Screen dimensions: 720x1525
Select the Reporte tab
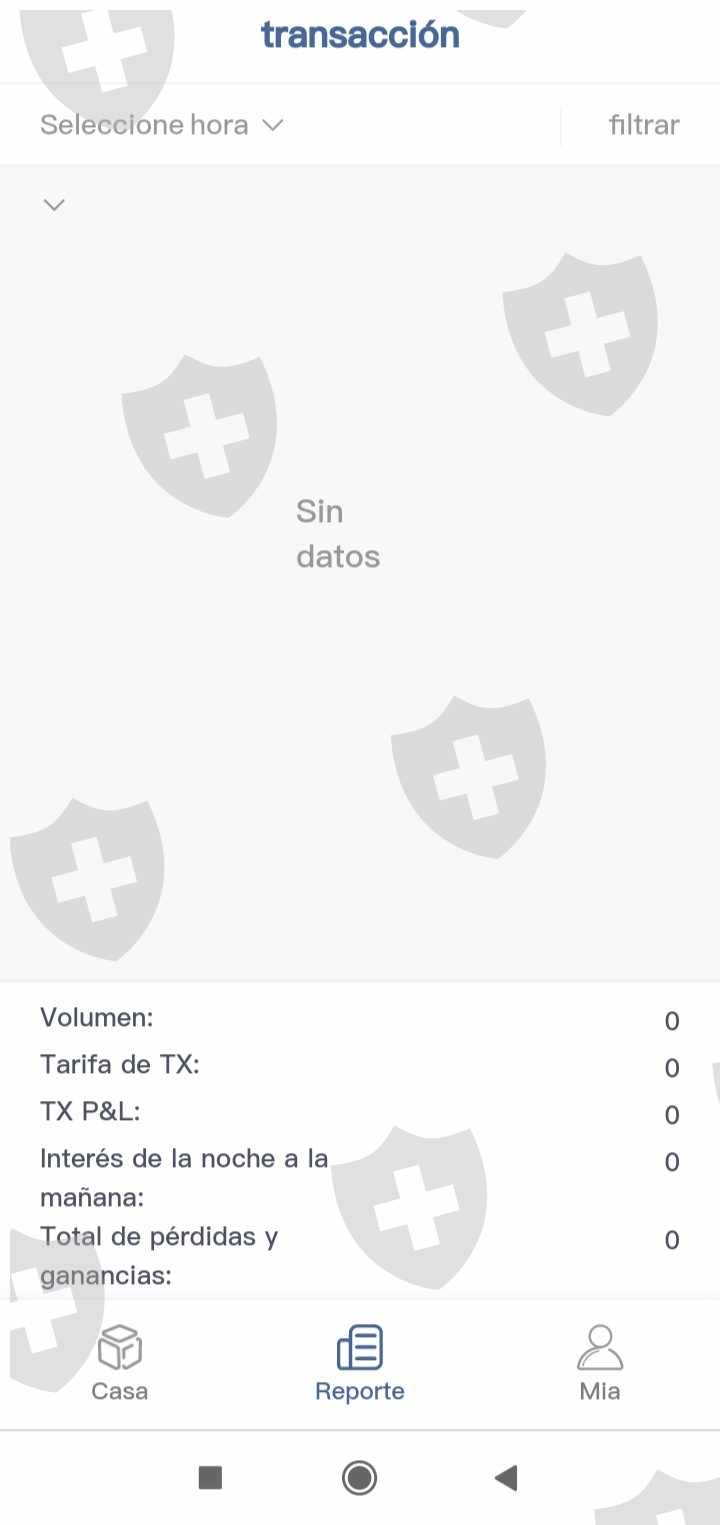click(360, 1363)
